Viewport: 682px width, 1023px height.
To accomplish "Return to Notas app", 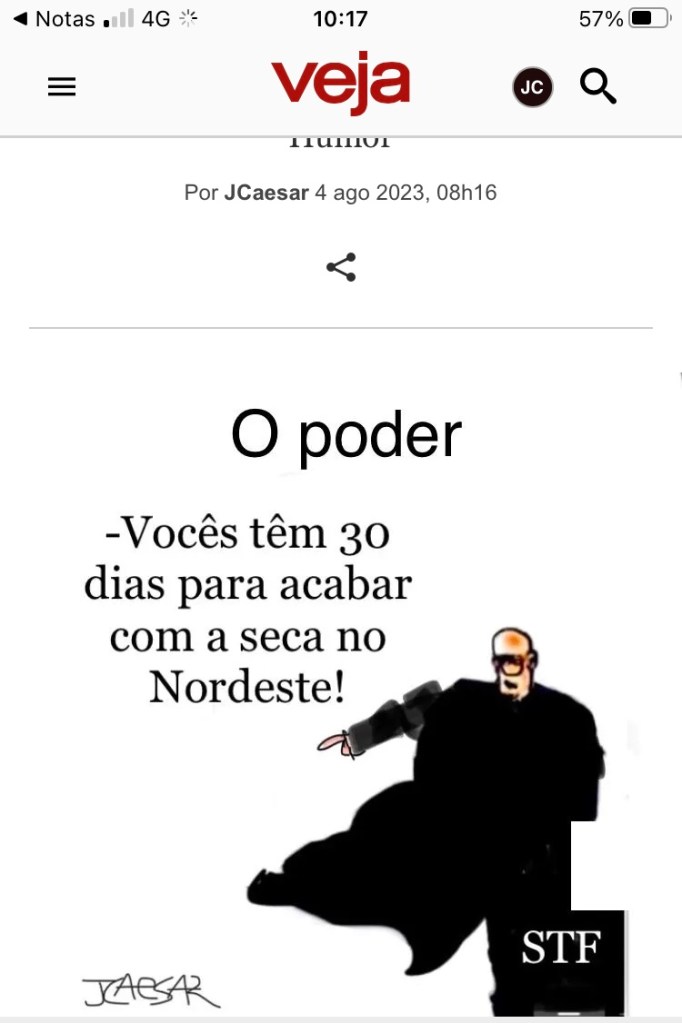I will point(54,19).
